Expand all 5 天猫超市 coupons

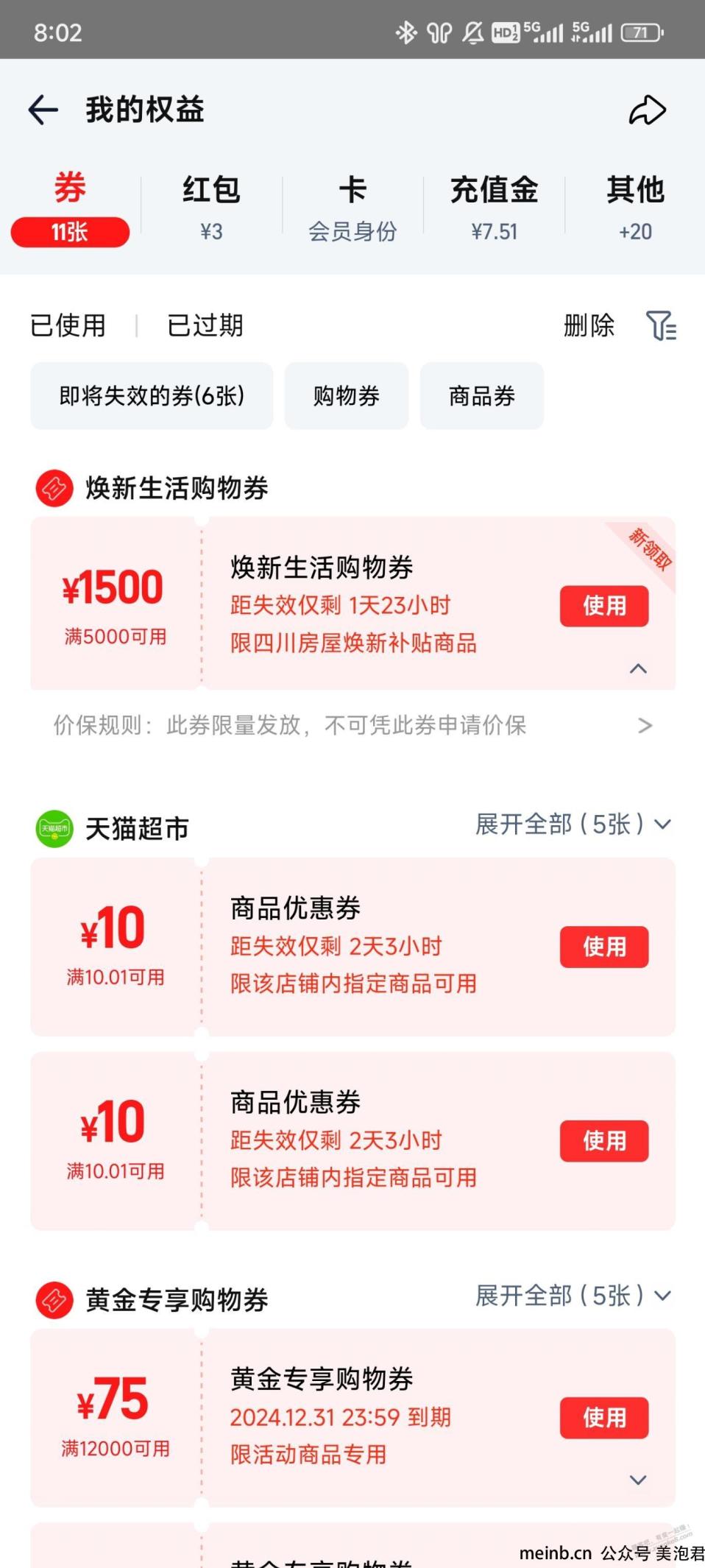(573, 824)
